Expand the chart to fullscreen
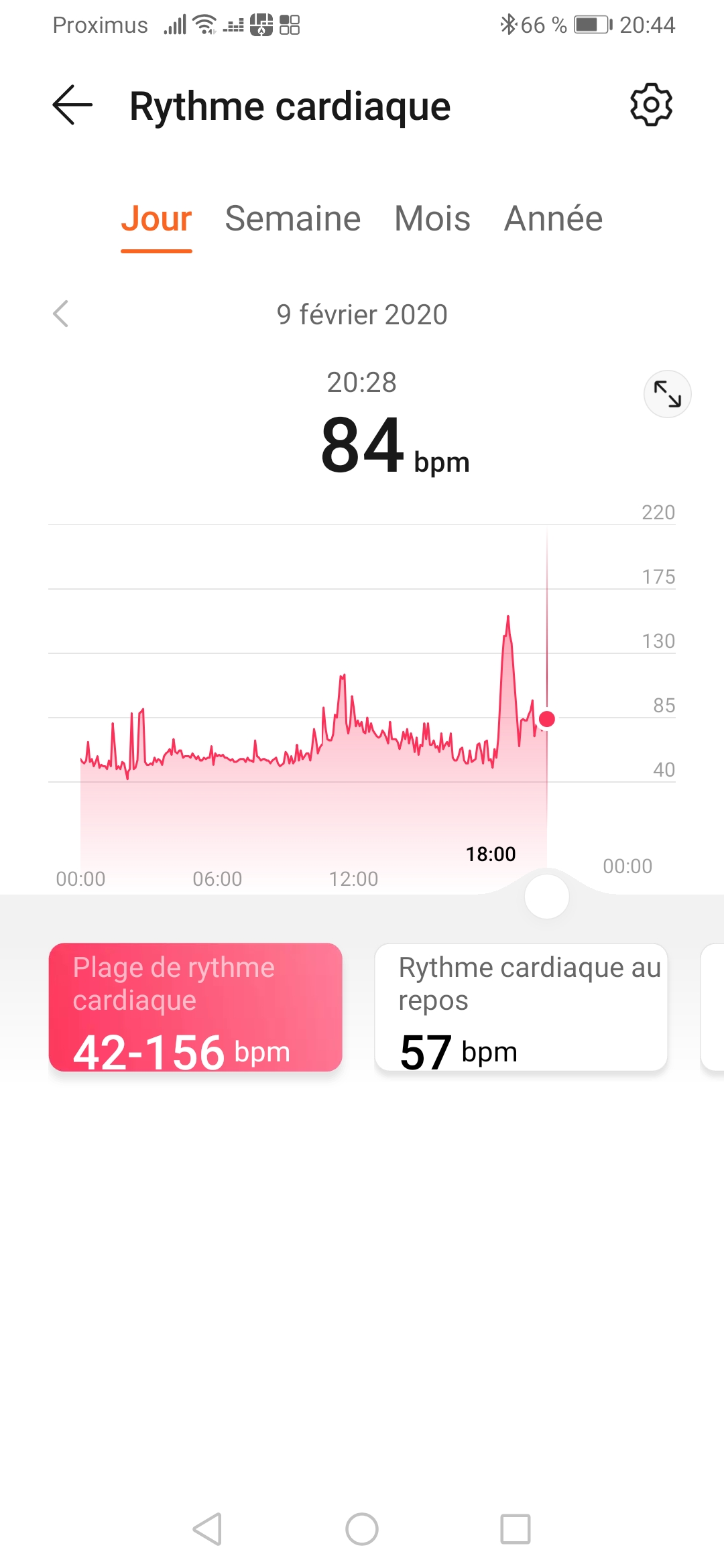This screenshot has width=724, height=1568. click(667, 394)
